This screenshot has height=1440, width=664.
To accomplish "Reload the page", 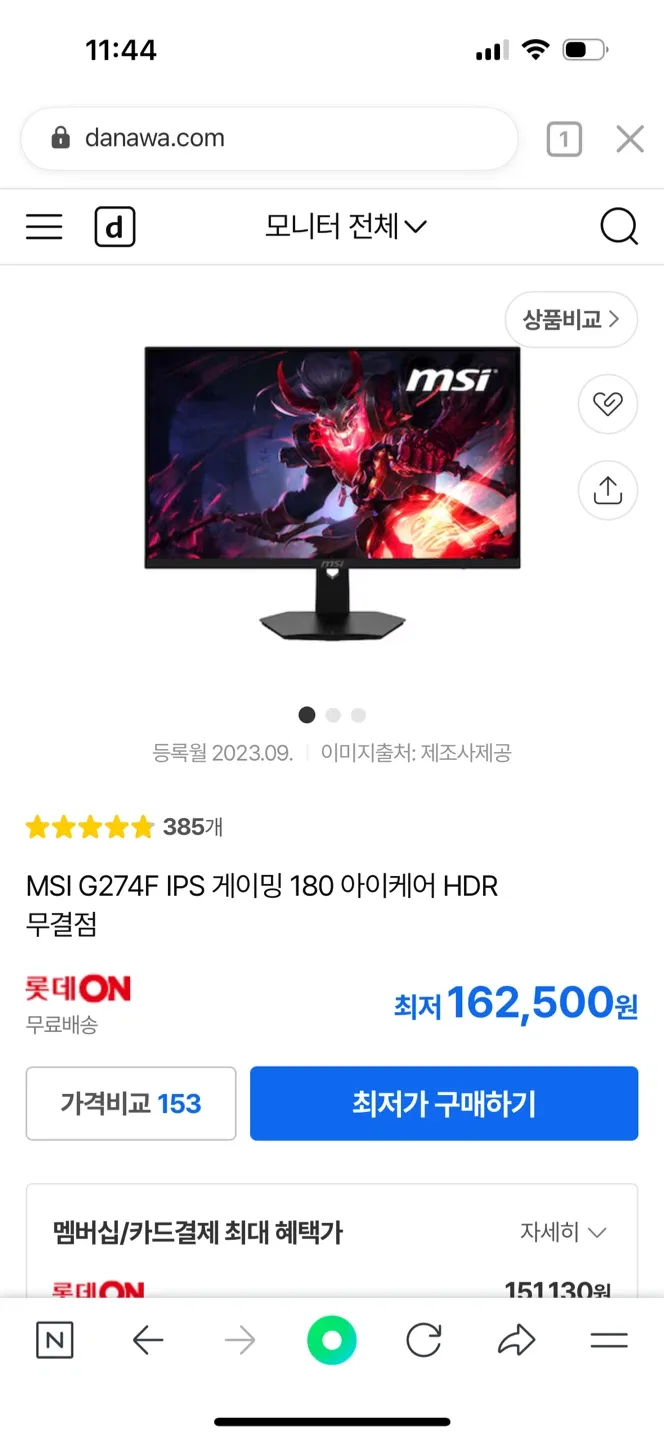I will click(x=424, y=1341).
